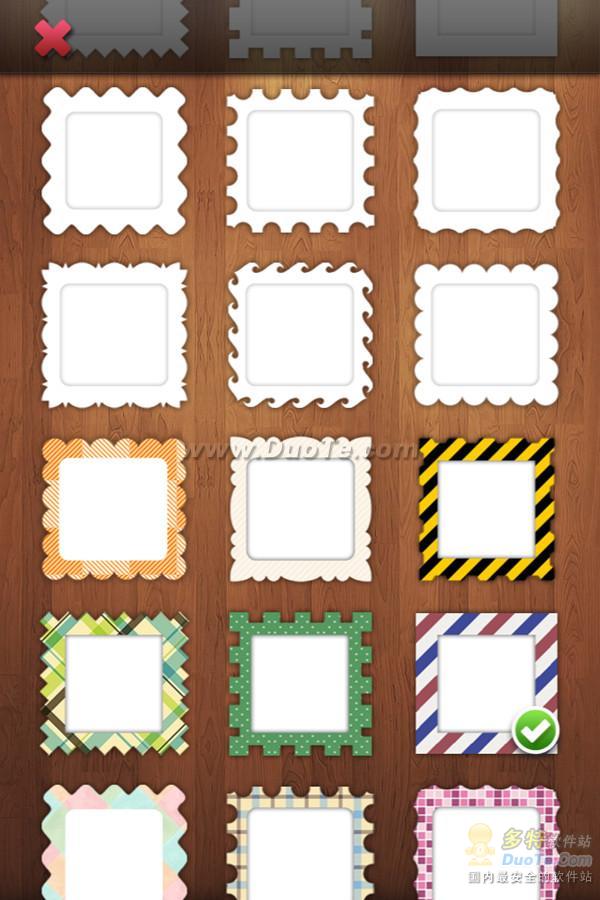
Task: Choose the cream frame with curved corners
Action: 300,510
